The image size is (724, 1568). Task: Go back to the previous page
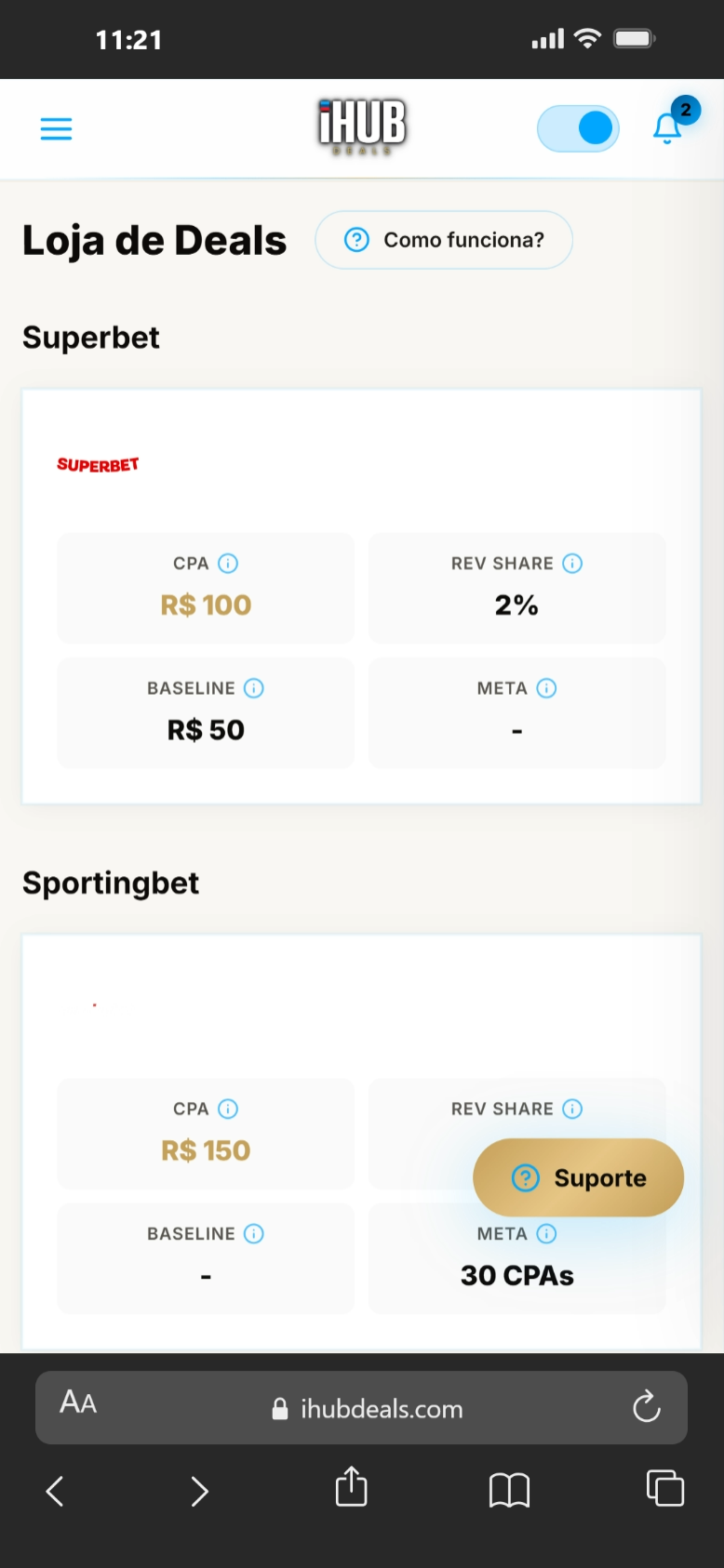(x=55, y=1491)
